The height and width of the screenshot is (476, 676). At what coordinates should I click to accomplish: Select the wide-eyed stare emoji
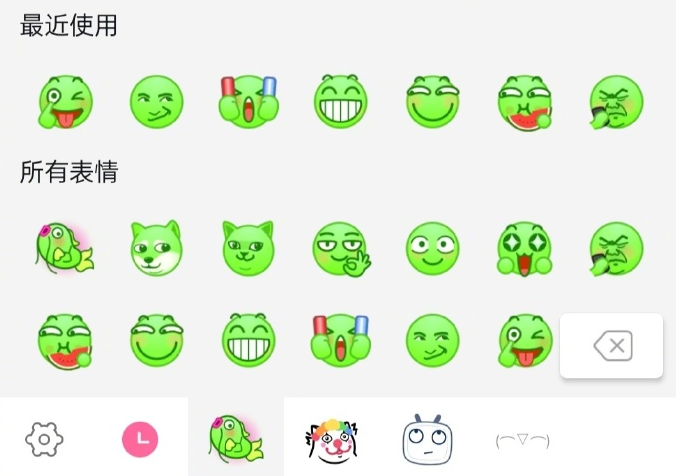[x=433, y=248]
